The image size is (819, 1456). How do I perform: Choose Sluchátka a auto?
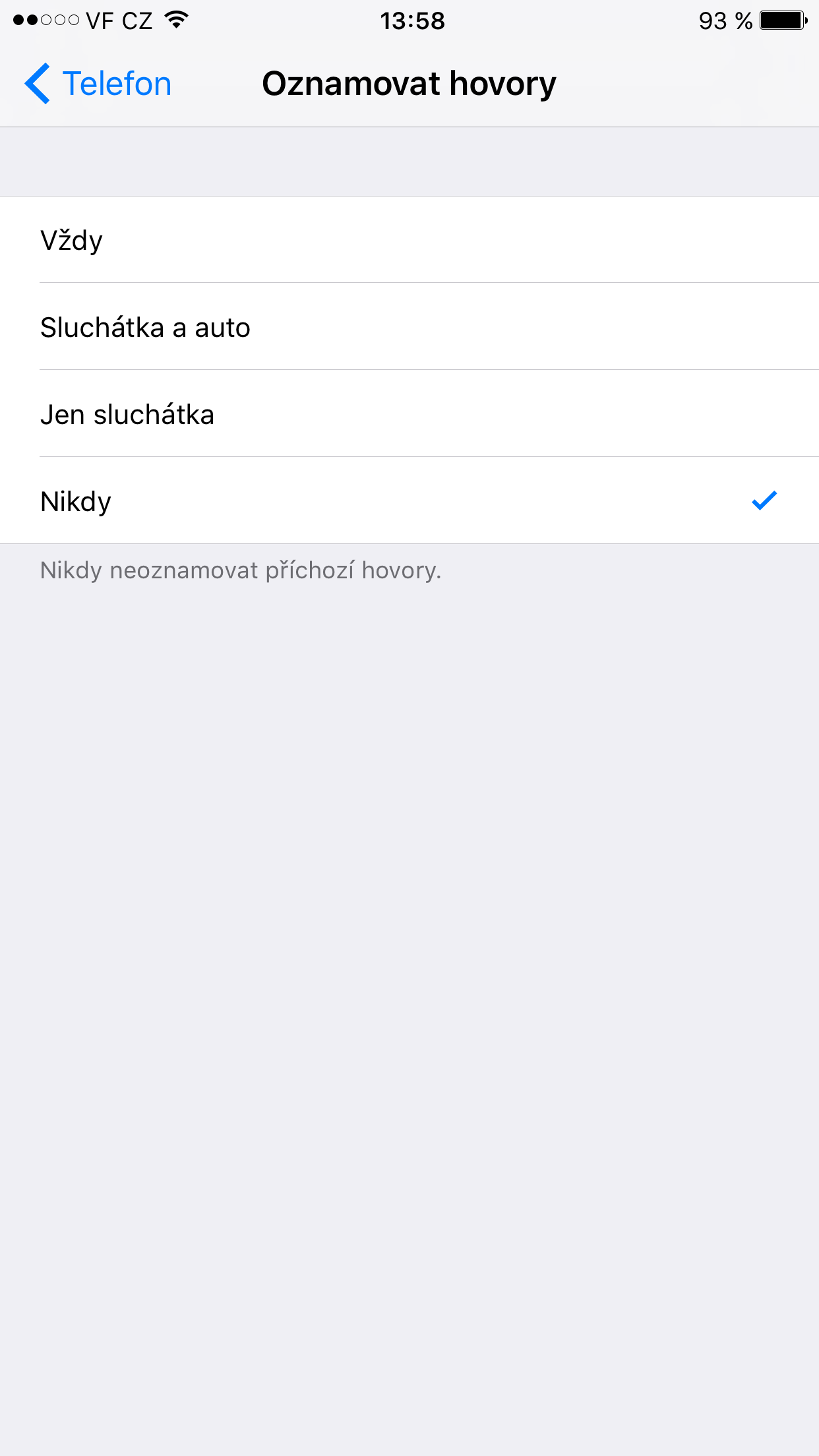(x=409, y=327)
